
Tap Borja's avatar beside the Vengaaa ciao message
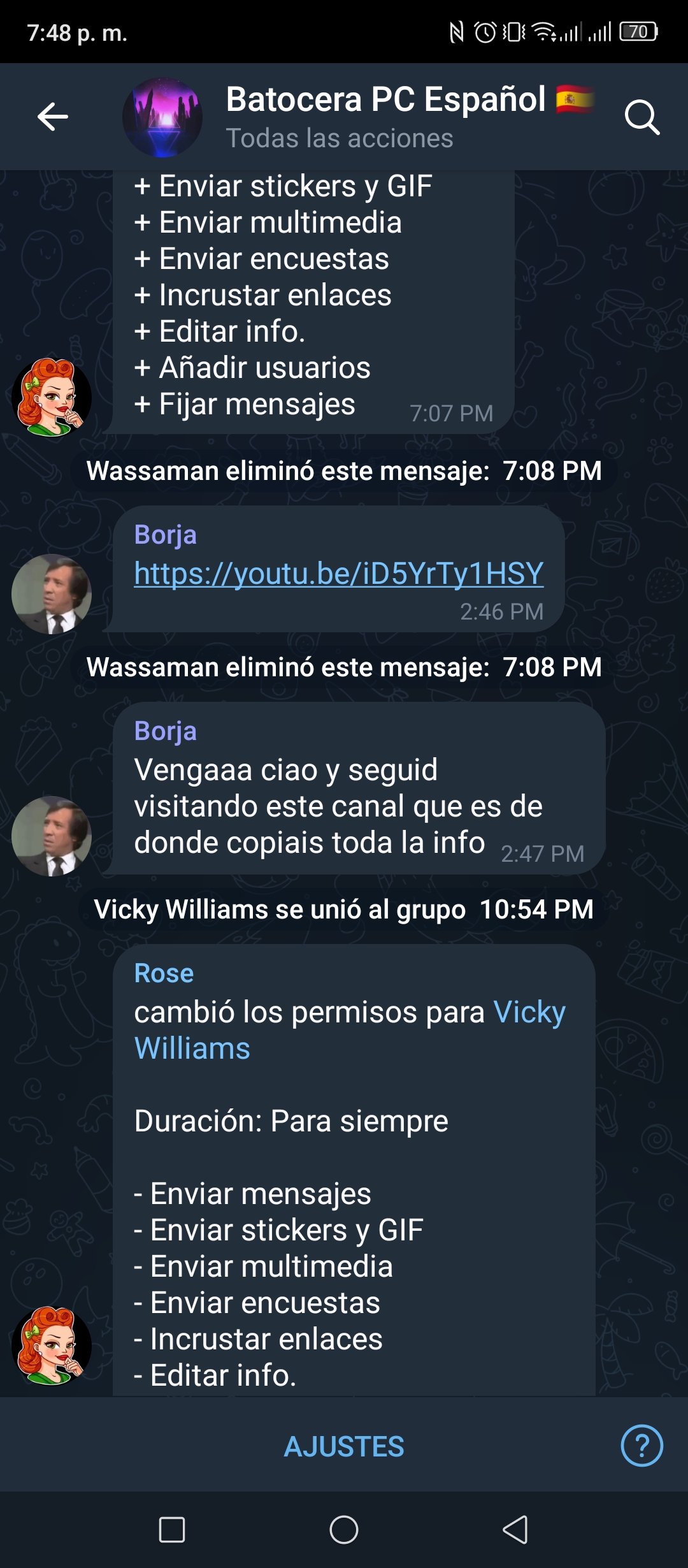pyautogui.click(x=52, y=836)
